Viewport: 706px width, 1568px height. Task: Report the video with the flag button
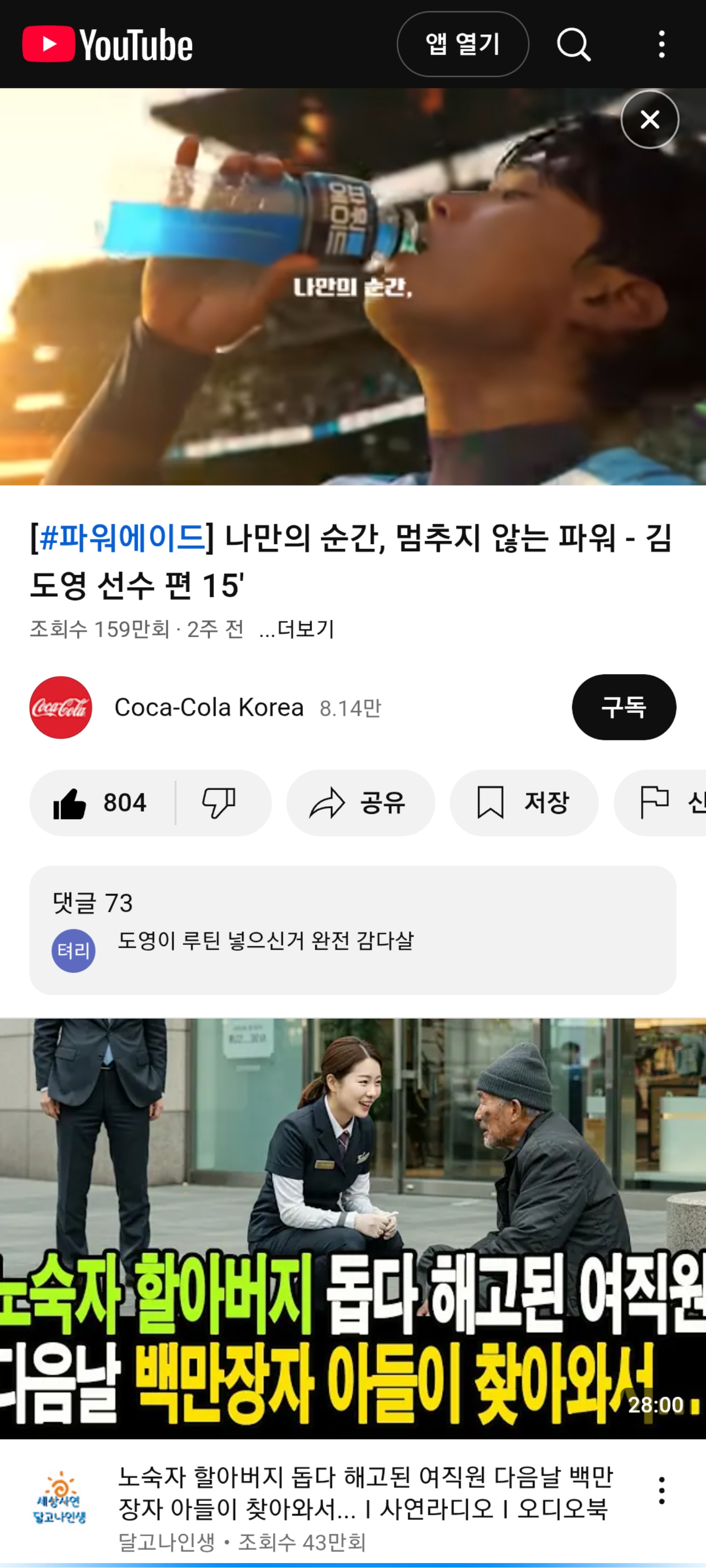(x=660, y=802)
